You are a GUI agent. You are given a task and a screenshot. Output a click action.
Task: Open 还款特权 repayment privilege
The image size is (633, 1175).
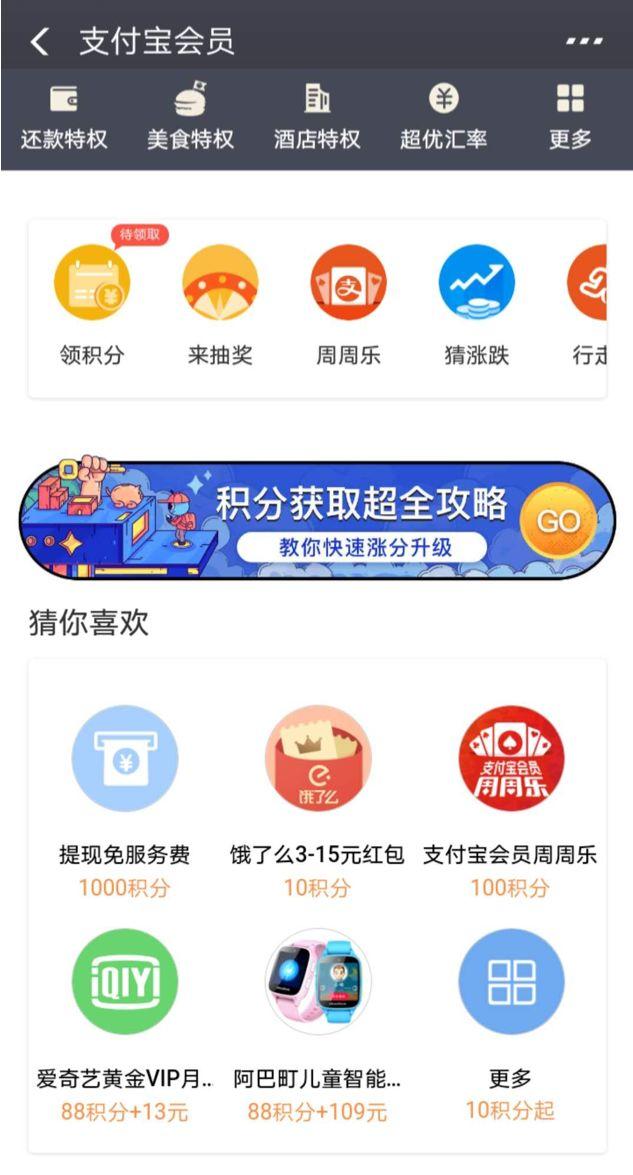64,118
